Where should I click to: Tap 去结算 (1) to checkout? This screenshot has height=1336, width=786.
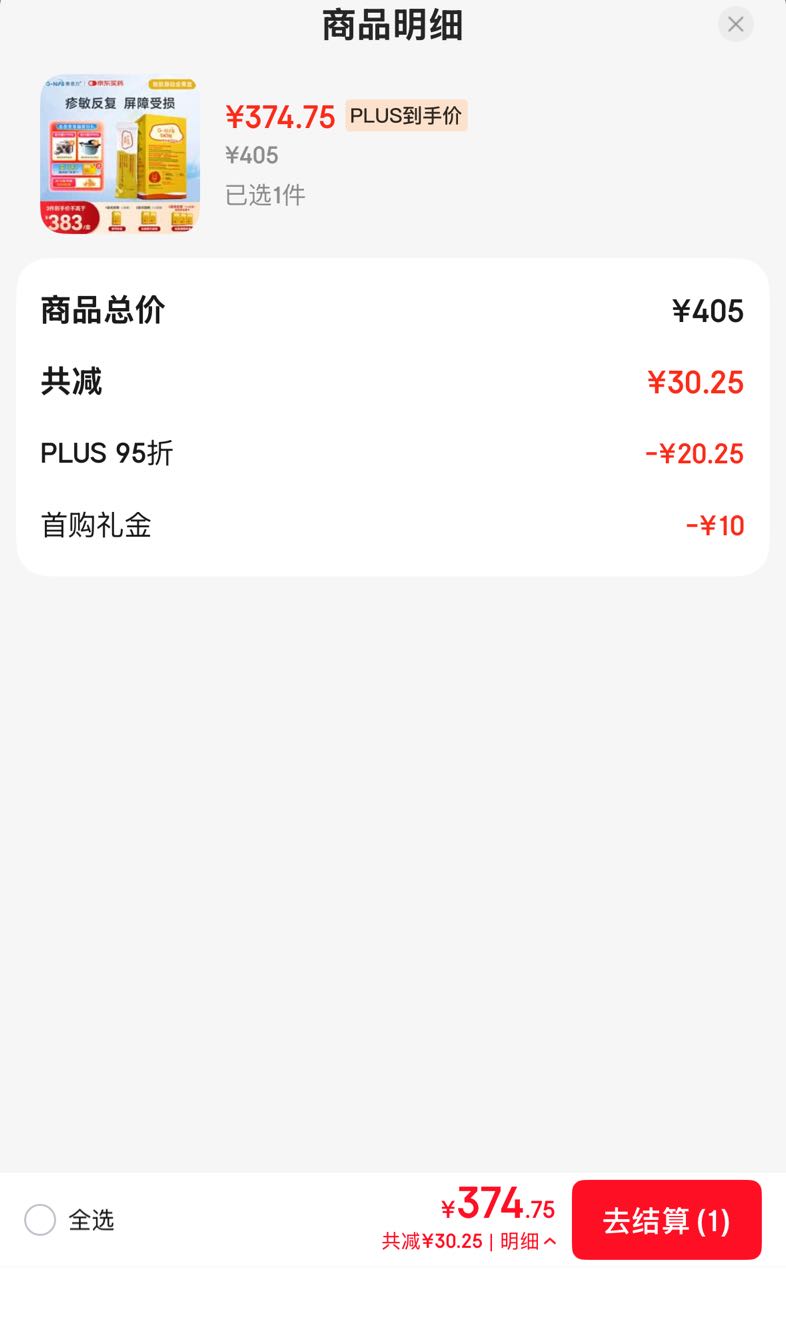click(x=667, y=1220)
